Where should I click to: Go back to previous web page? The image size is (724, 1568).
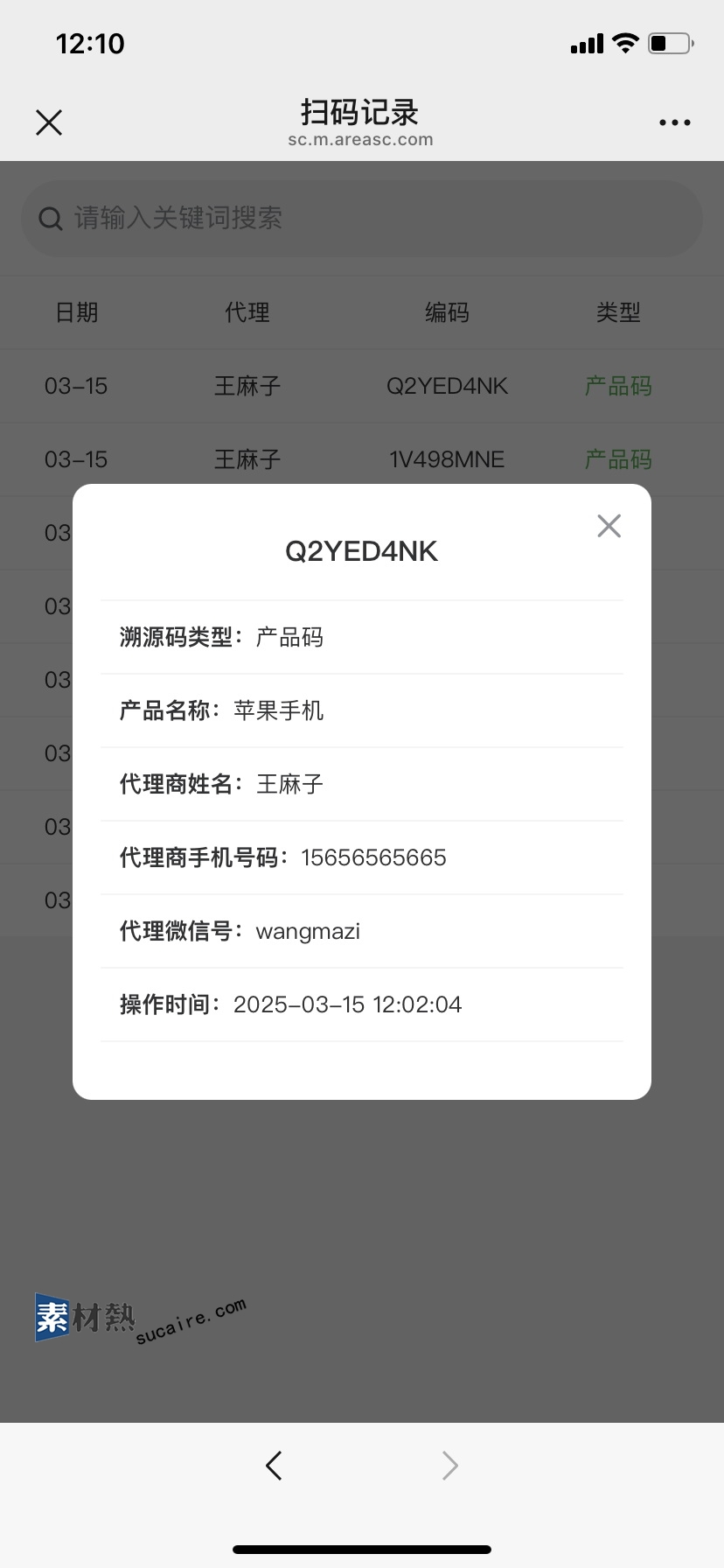coord(274,1465)
